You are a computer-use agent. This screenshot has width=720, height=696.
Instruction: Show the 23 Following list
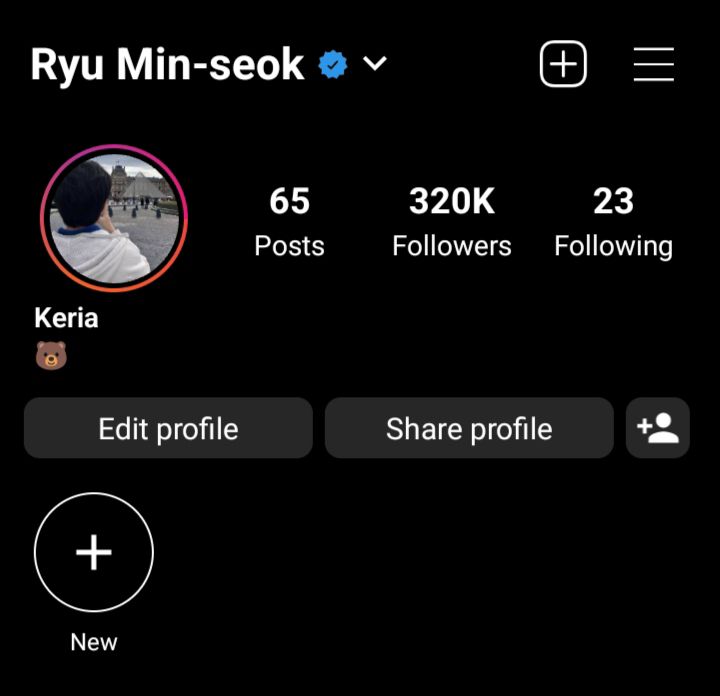tap(613, 222)
